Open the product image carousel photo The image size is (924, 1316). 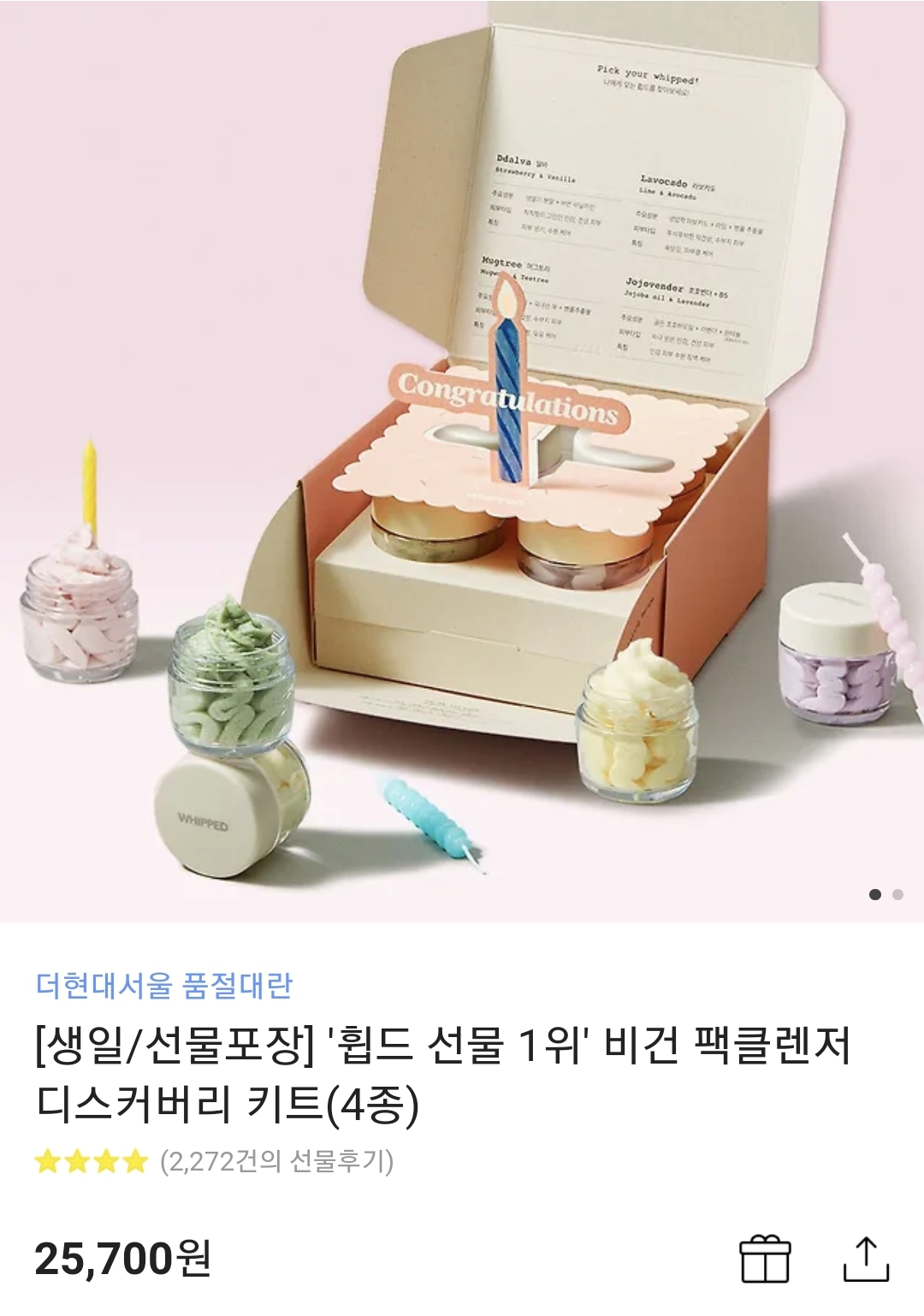click(462, 462)
